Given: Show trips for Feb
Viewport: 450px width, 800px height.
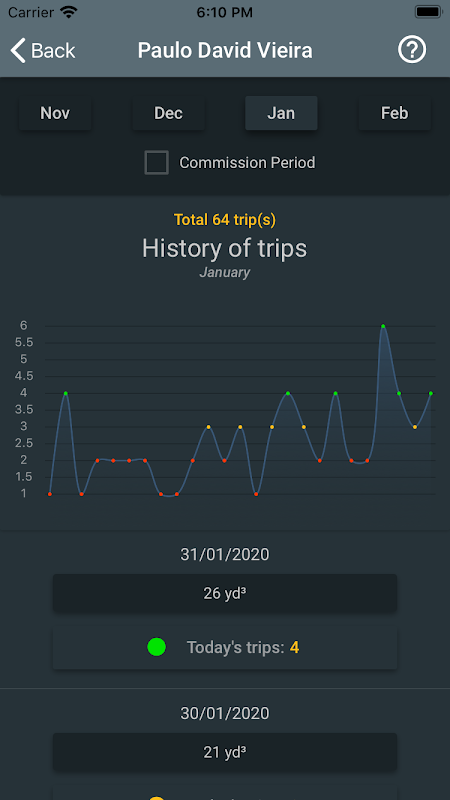Looking at the screenshot, I should (x=394, y=113).
